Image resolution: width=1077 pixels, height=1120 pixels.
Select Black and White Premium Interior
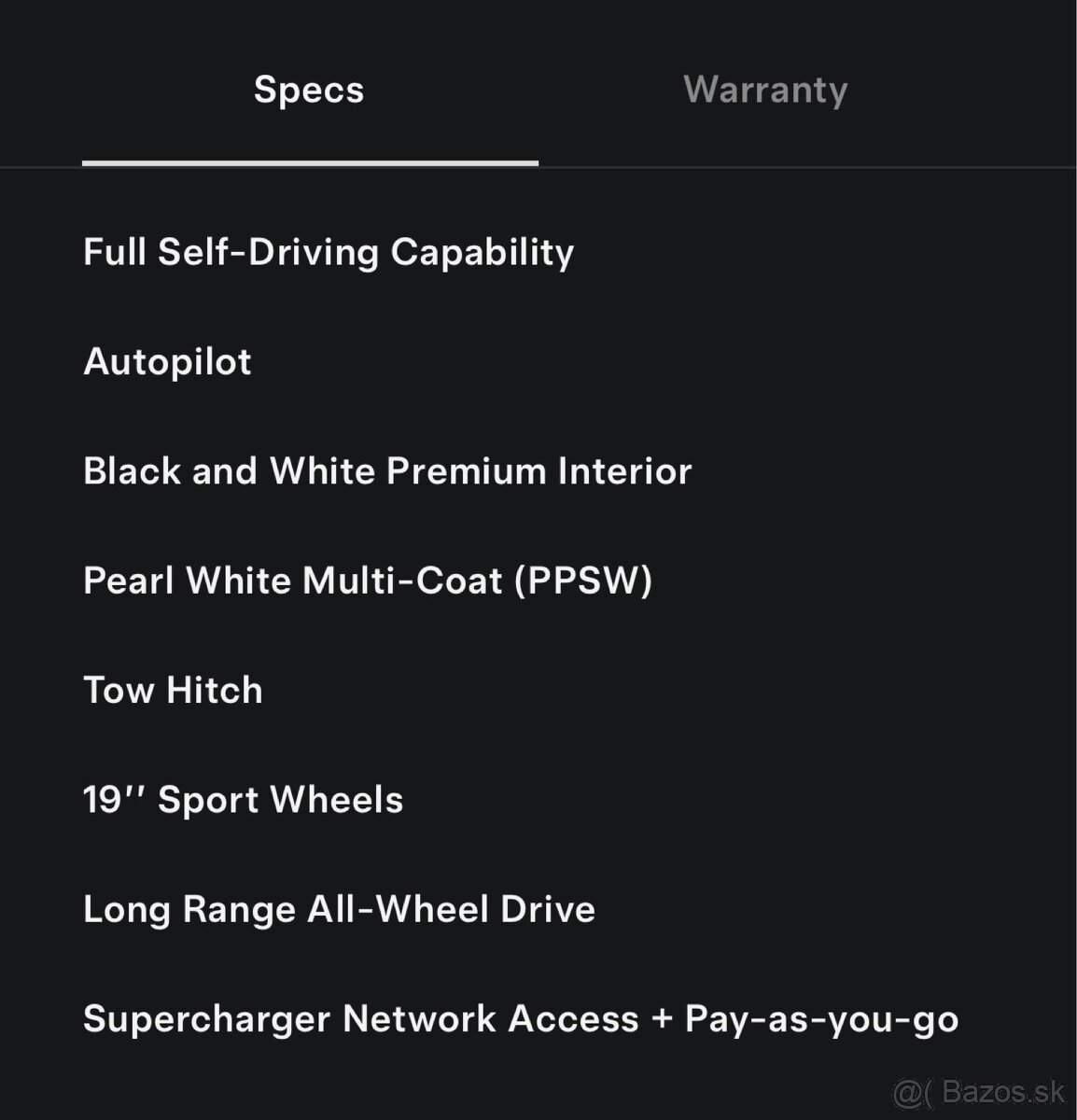(x=387, y=470)
